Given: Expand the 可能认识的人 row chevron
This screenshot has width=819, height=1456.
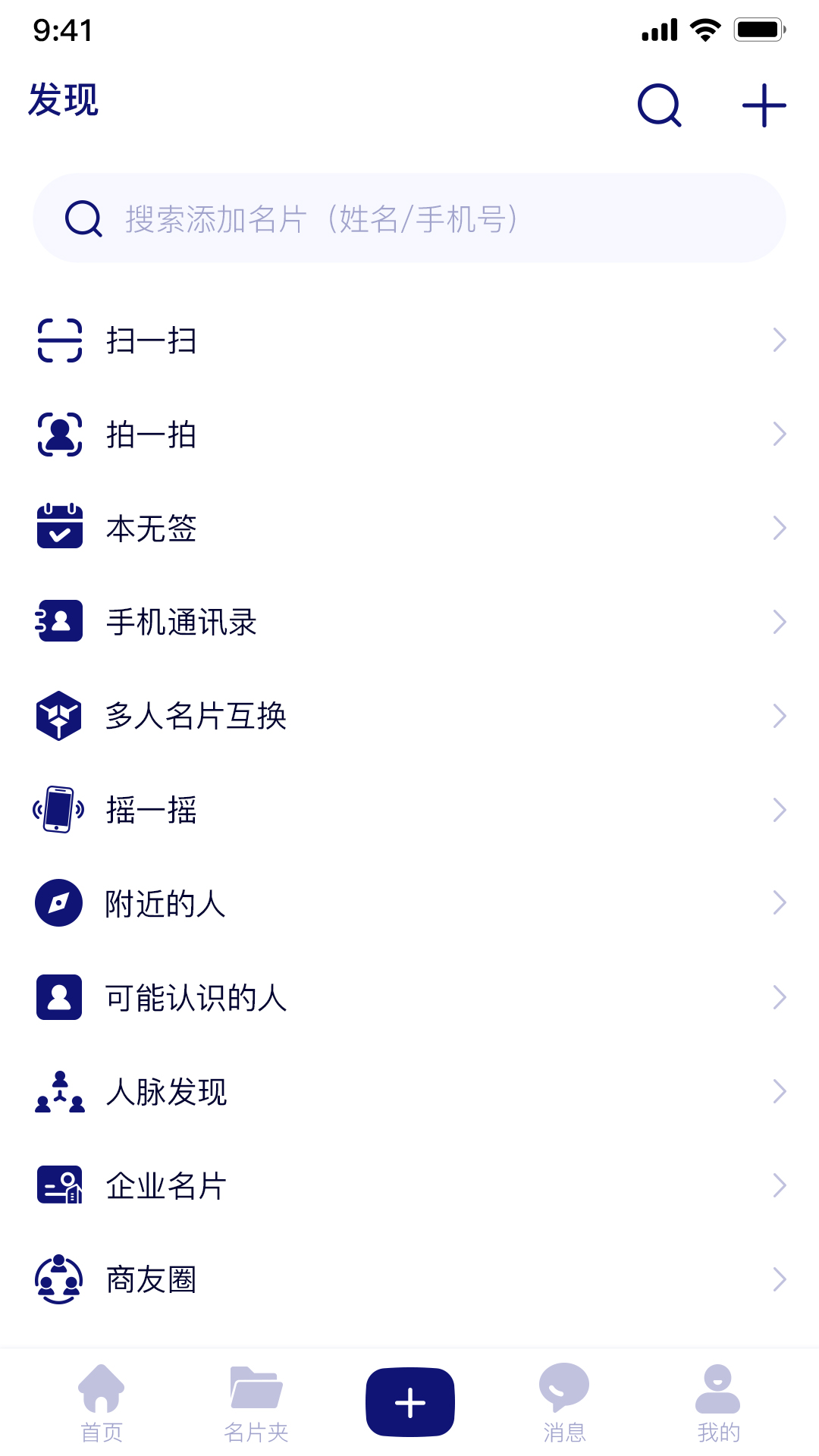Looking at the screenshot, I should tap(780, 996).
